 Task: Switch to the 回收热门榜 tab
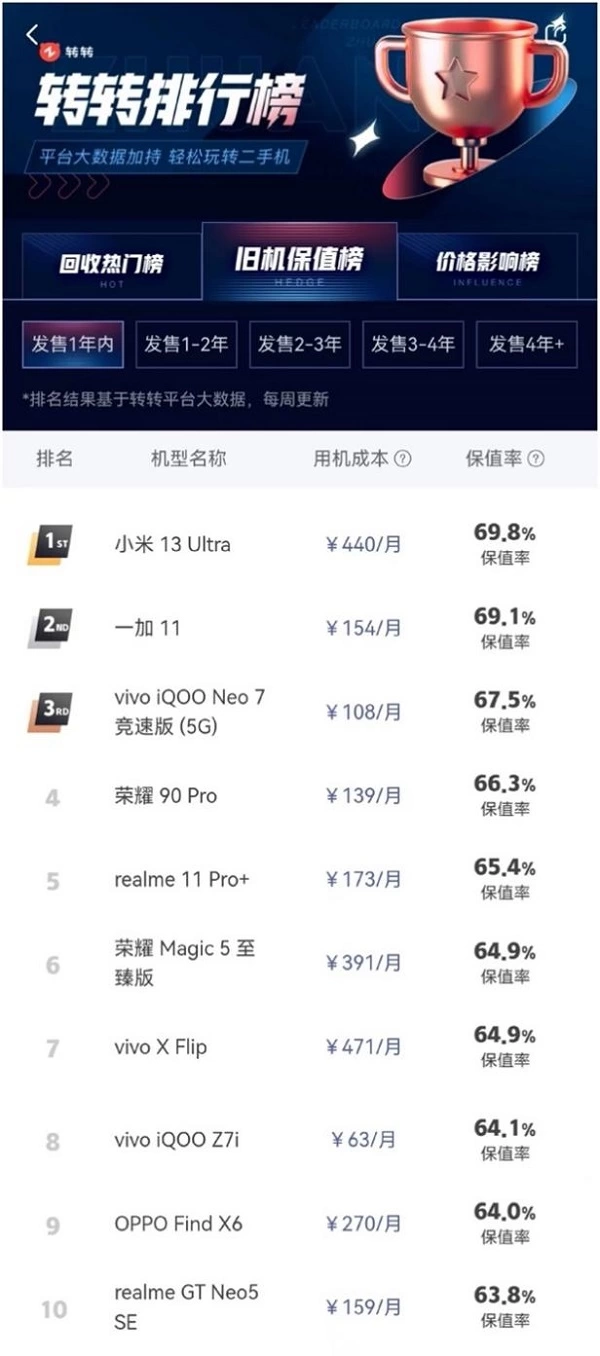110,264
